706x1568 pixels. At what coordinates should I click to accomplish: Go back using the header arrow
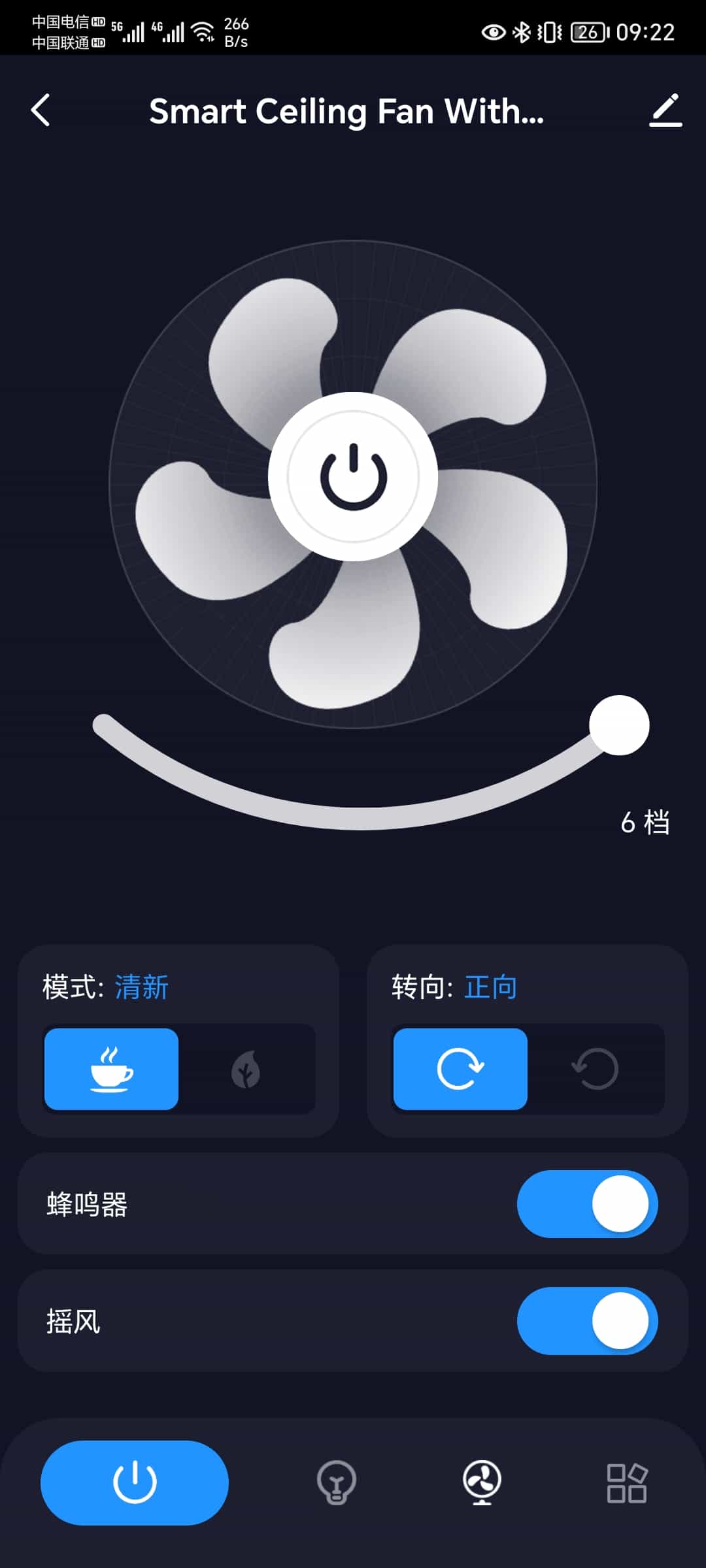click(41, 110)
